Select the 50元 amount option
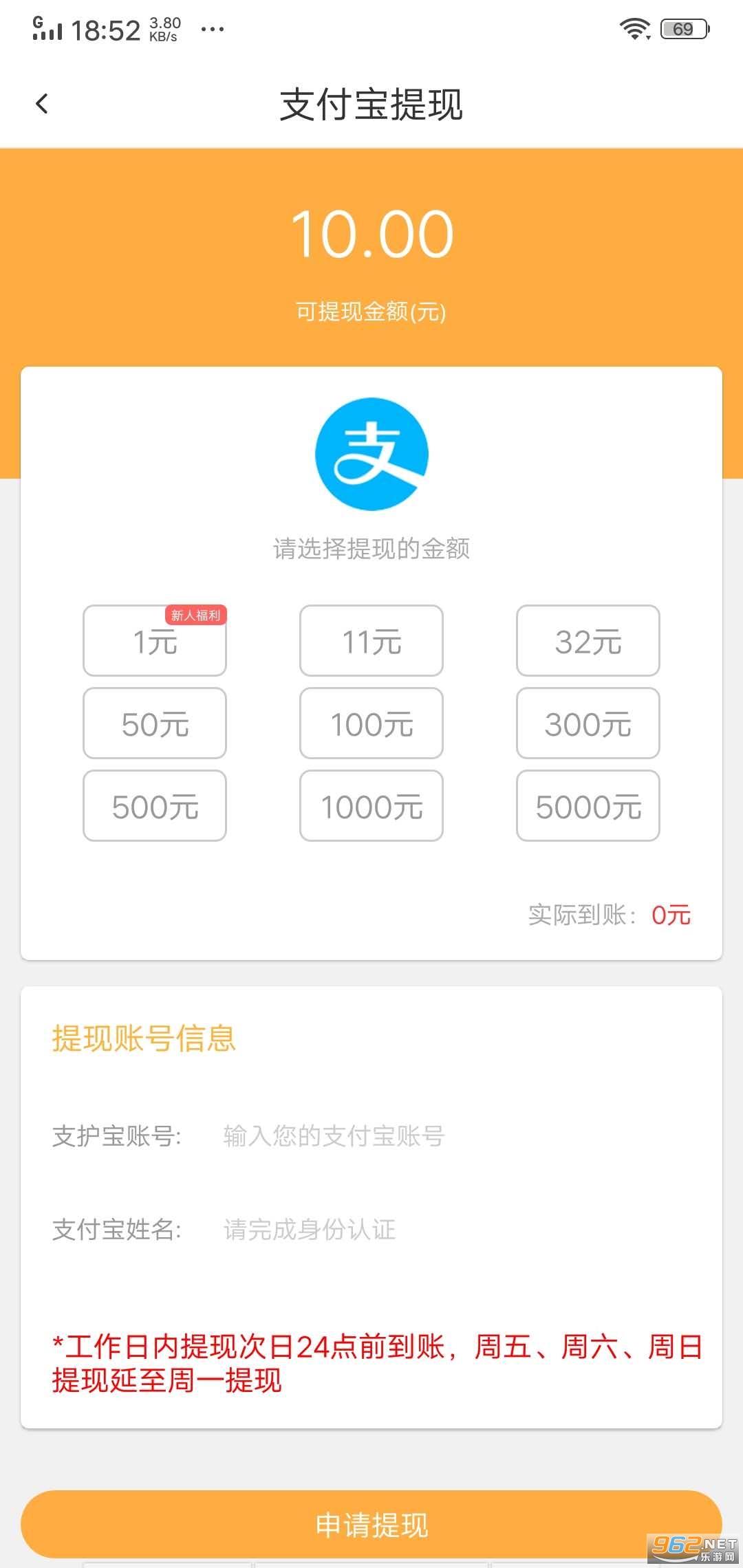 [155, 723]
